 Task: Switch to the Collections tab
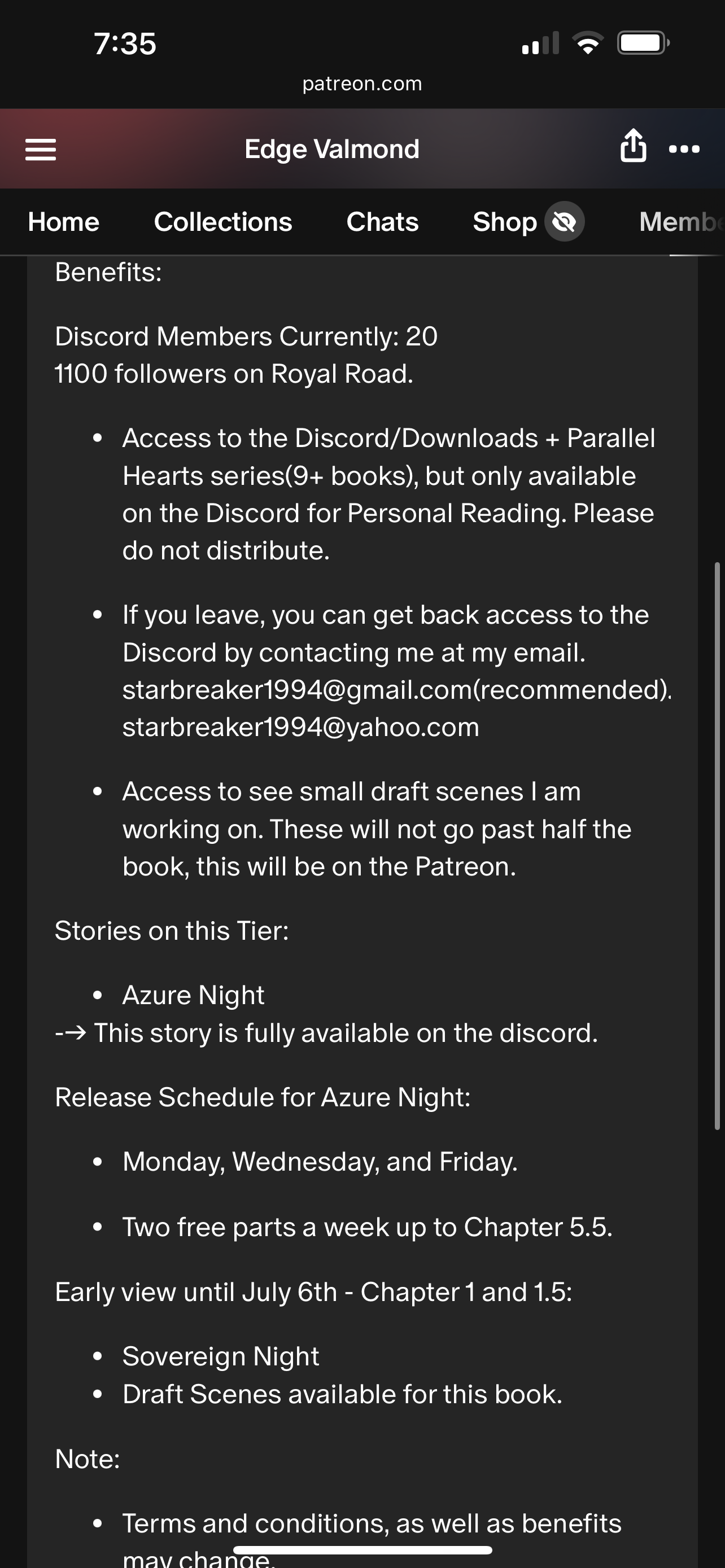[x=223, y=222]
